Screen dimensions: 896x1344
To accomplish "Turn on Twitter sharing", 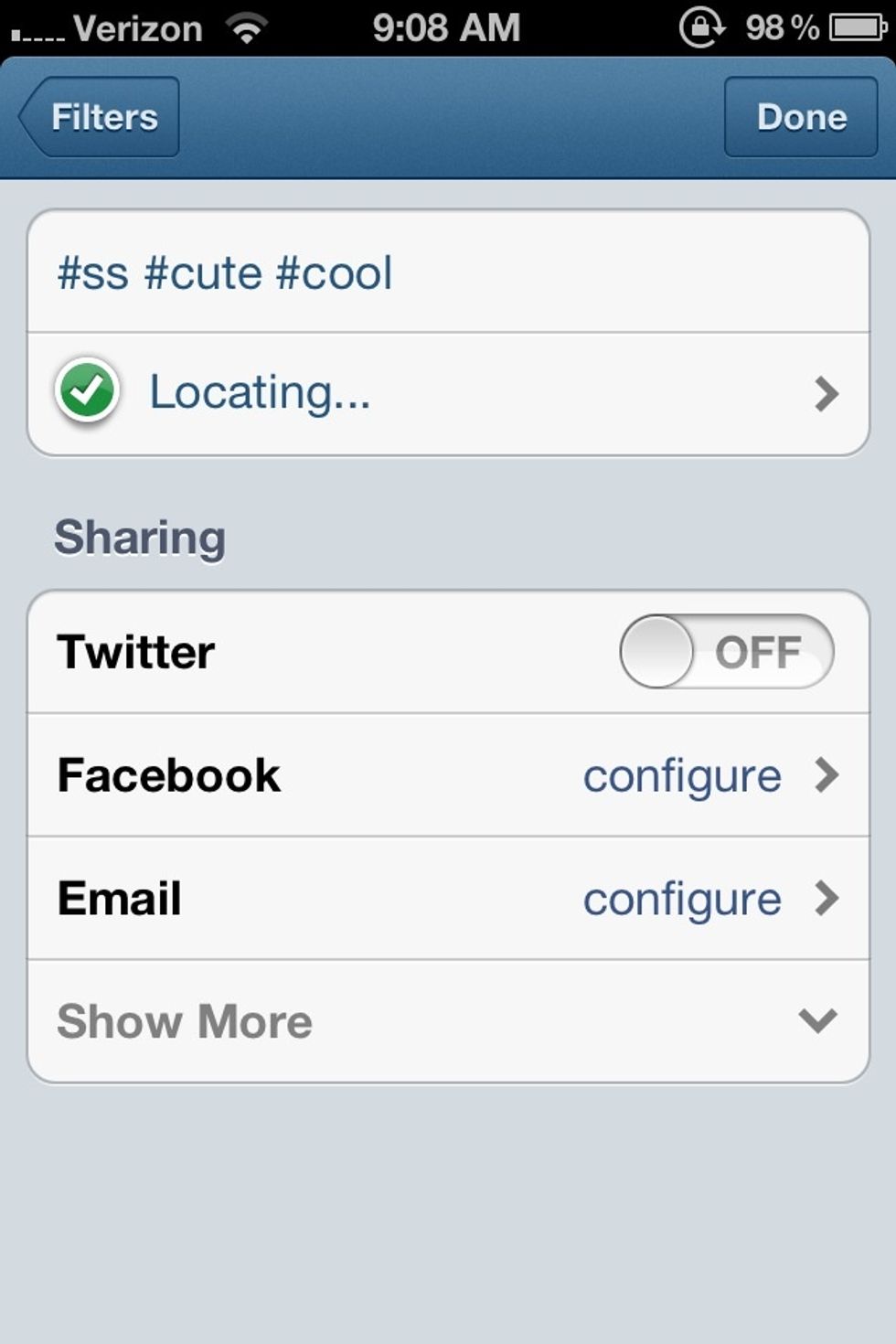I will point(726,652).
